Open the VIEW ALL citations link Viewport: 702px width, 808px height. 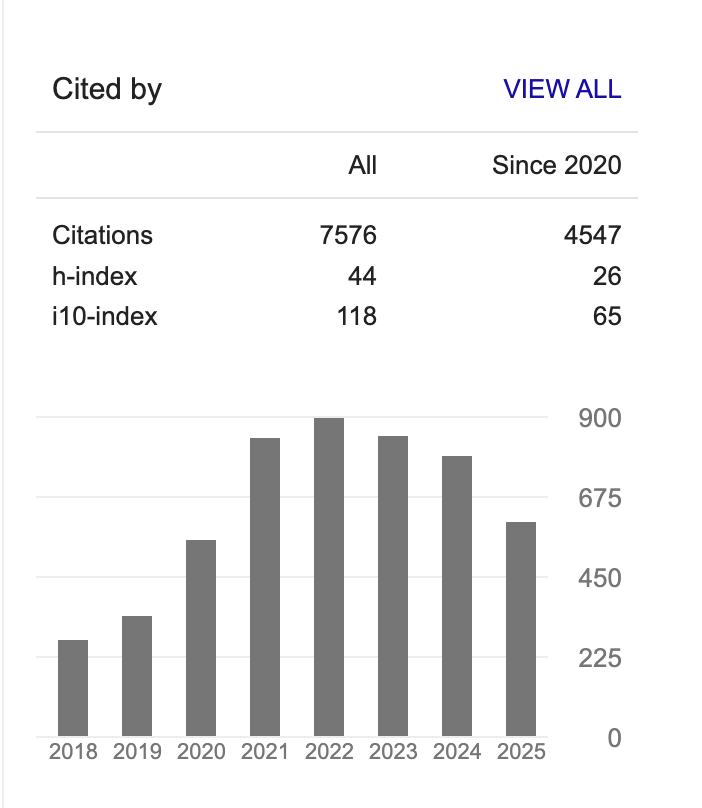pyautogui.click(x=562, y=89)
